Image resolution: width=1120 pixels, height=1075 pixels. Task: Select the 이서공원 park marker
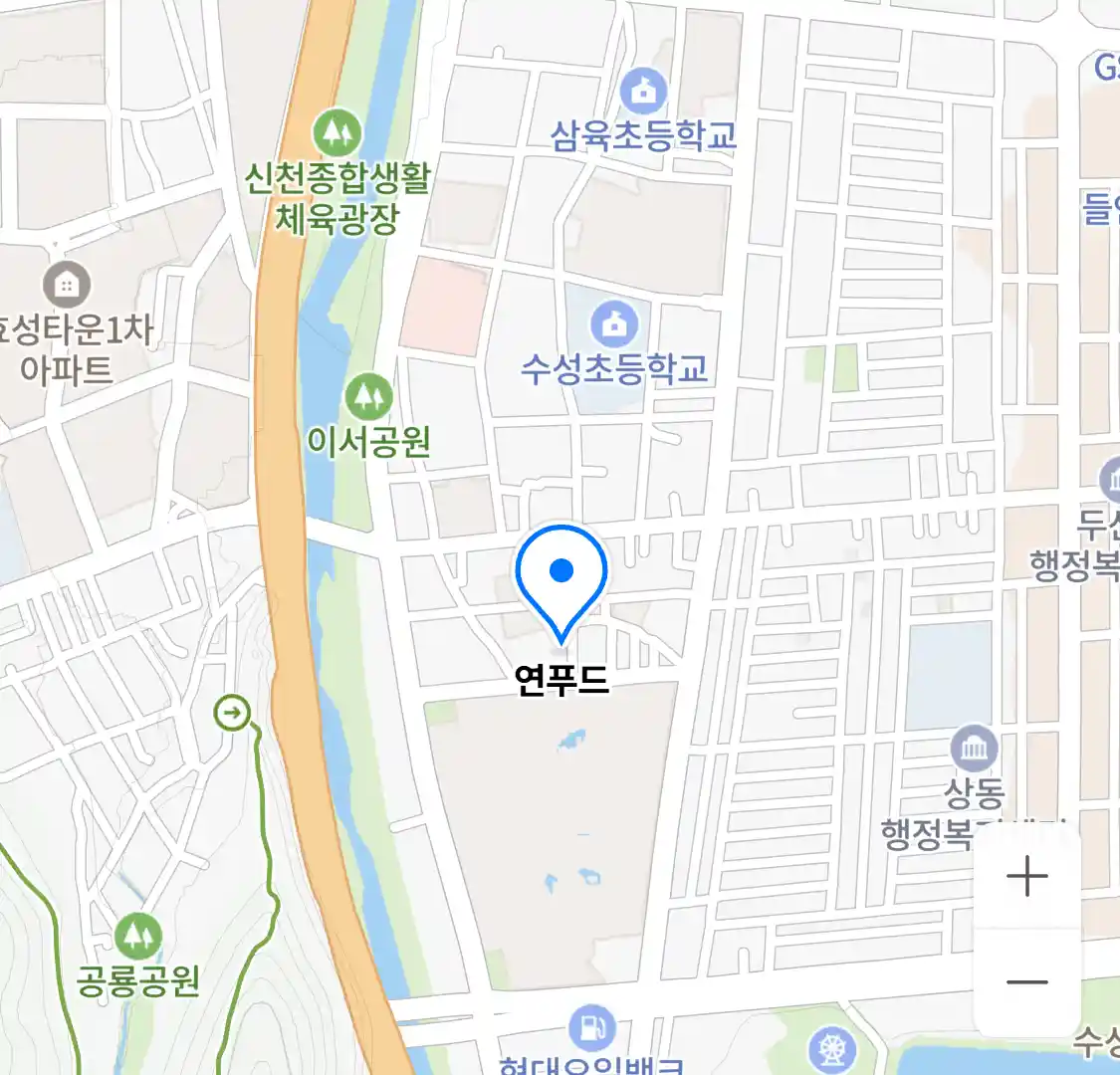click(x=368, y=397)
